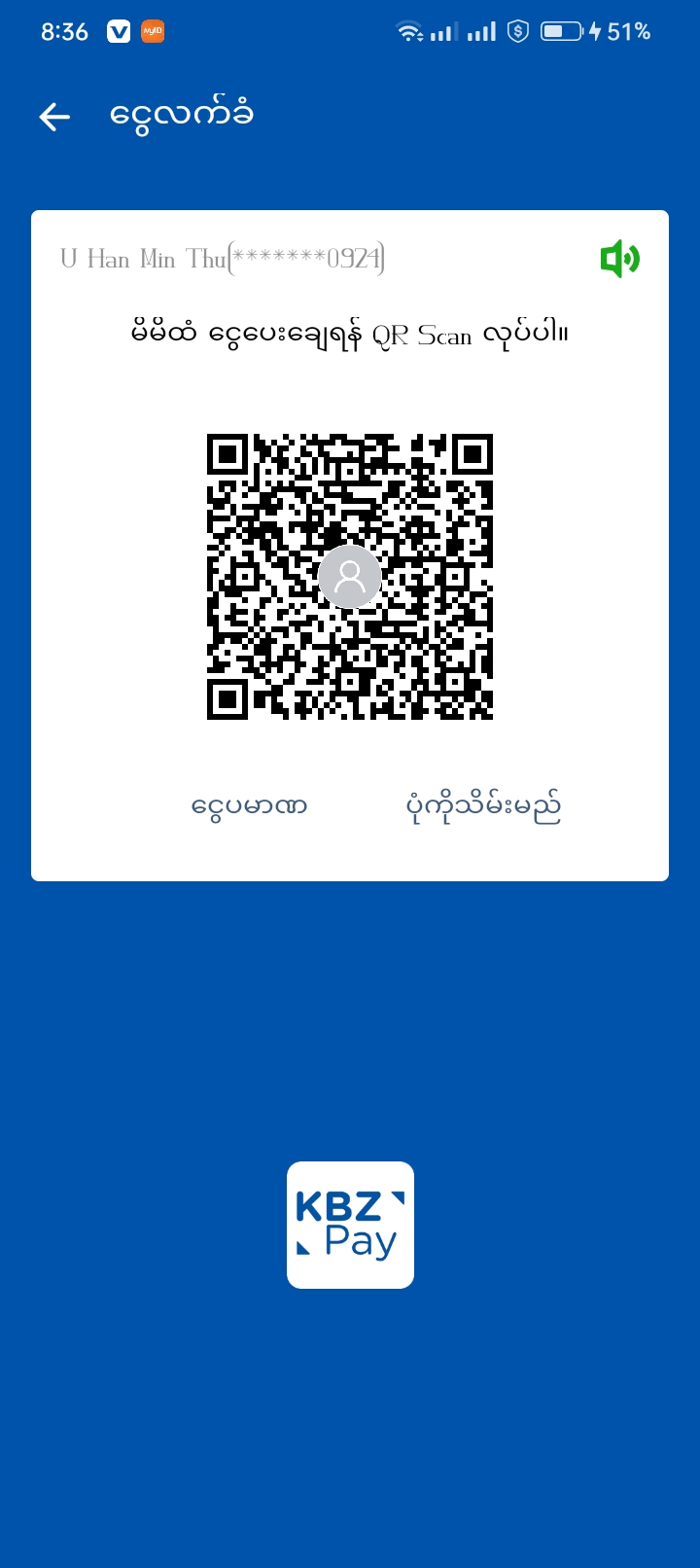Tap ပုံကိုသိမ်းမည် to save the QR image
The width and height of the screenshot is (700, 1568).
pyautogui.click(x=483, y=806)
